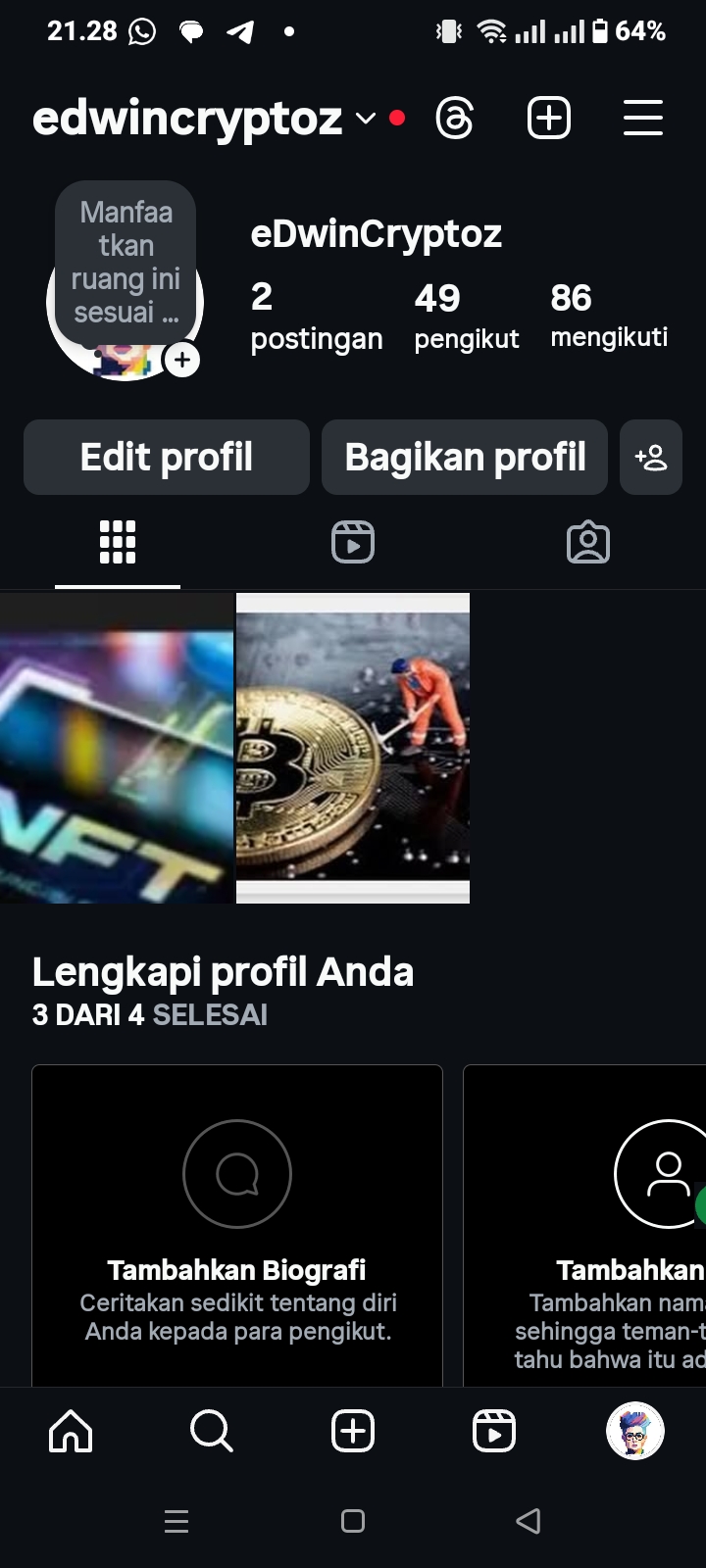
Task: Go to the Home feed tab
Action: coord(71,1432)
